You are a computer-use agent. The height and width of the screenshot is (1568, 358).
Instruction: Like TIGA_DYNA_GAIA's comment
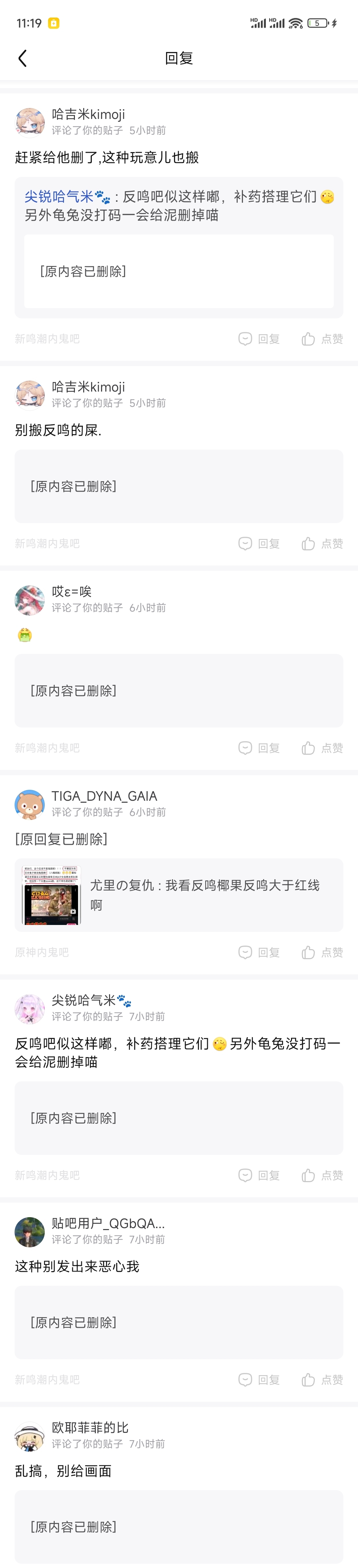pos(322,952)
